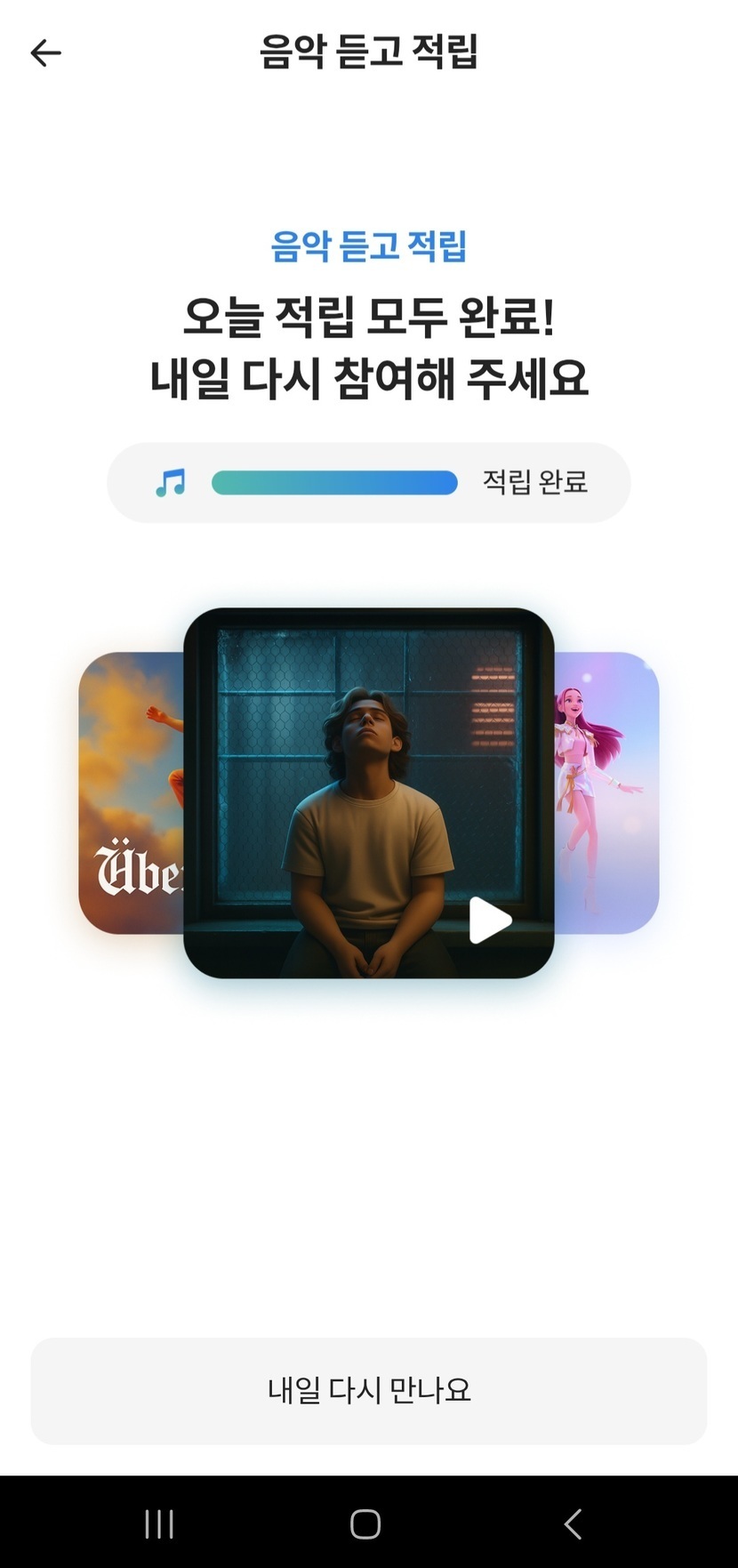Open the pink-haired girl album card
The width and height of the screenshot is (738, 1568).
(606, 793)
